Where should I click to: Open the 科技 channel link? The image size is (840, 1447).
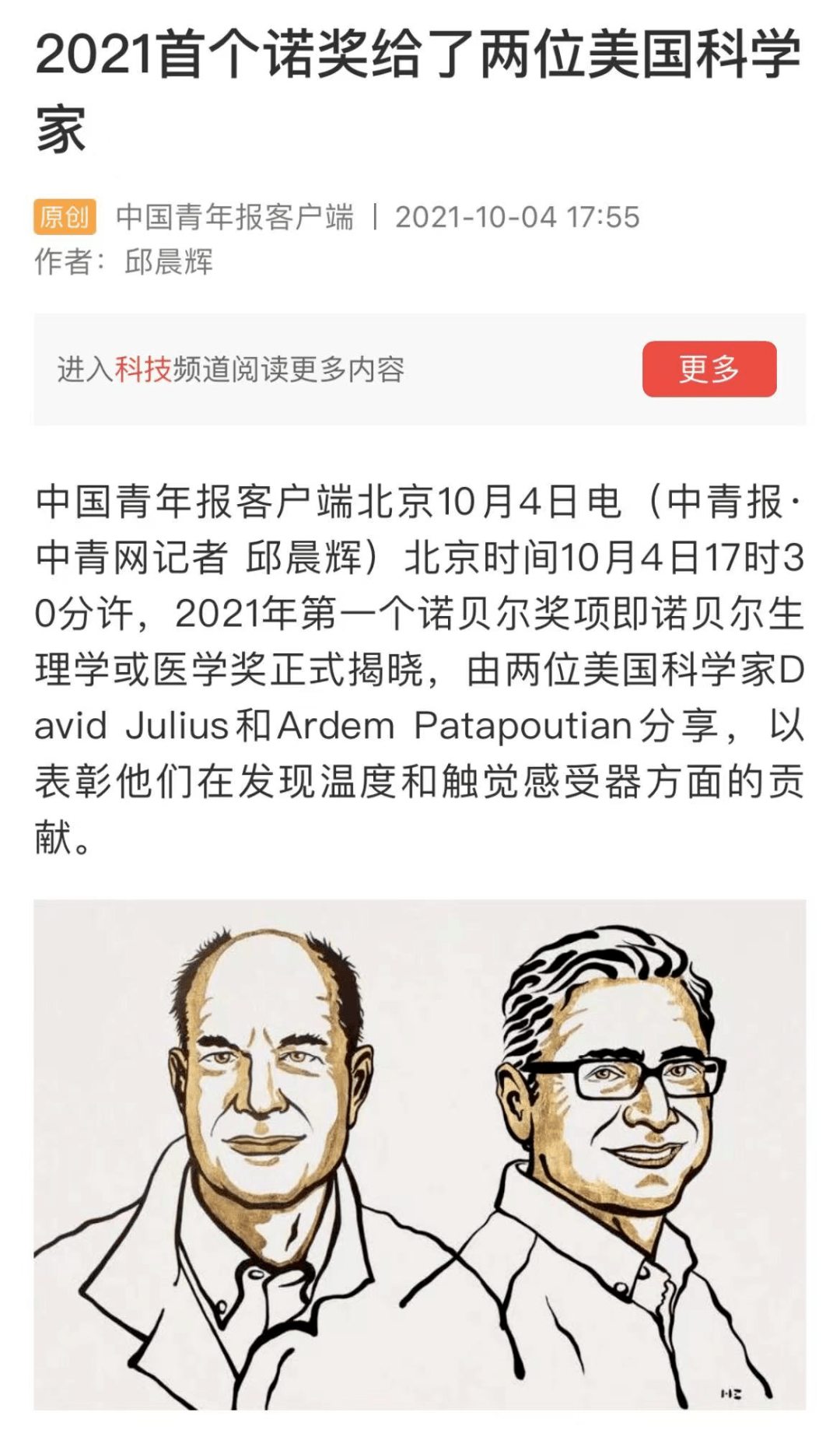[143, 370]
